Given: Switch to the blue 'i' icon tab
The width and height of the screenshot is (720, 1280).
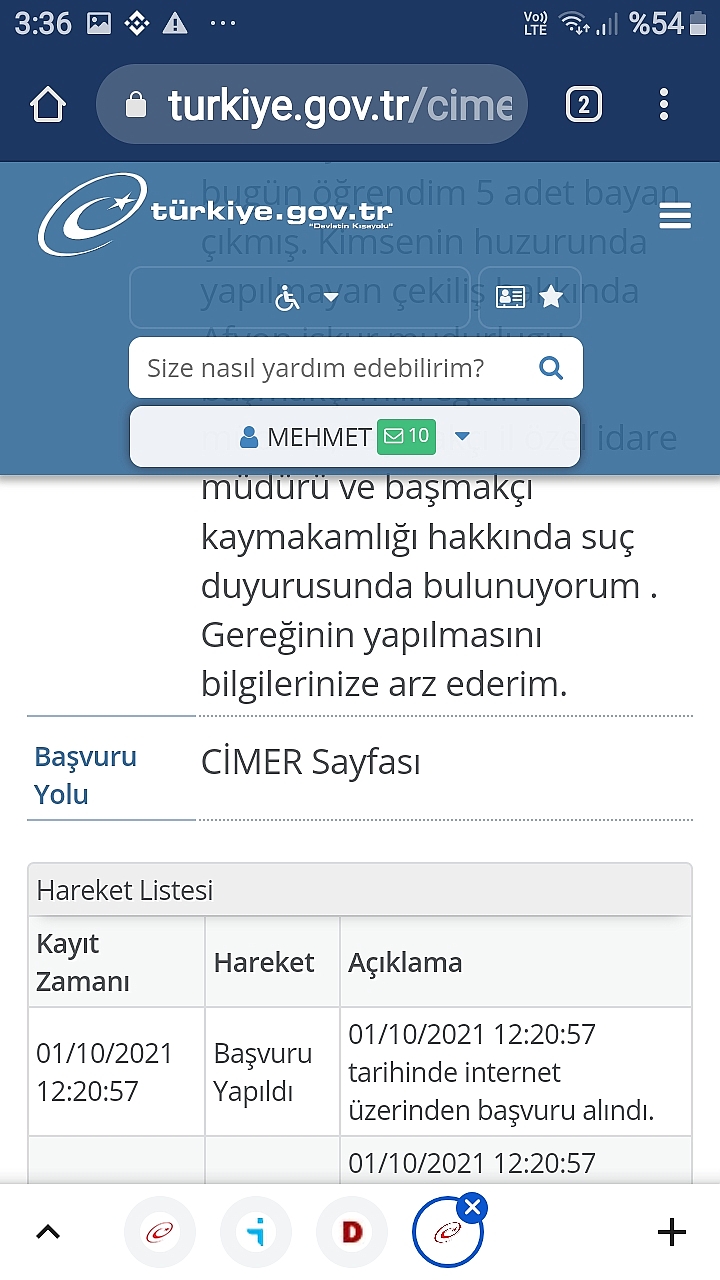Looking at the screenshot, I should (x=256, y=1232).
